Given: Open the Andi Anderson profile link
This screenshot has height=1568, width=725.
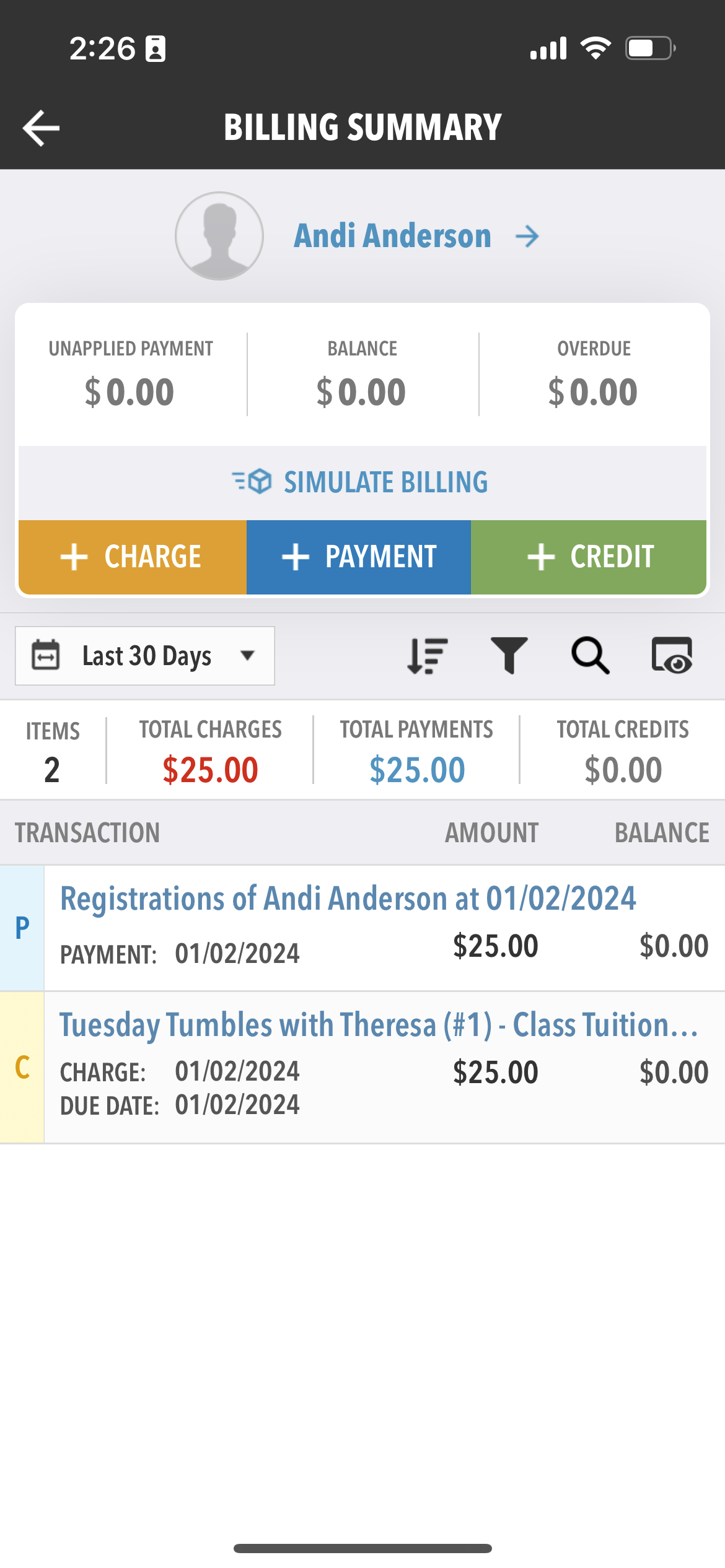Looking at the screenshot, I should pyautogui.click(x=392, y=235).
